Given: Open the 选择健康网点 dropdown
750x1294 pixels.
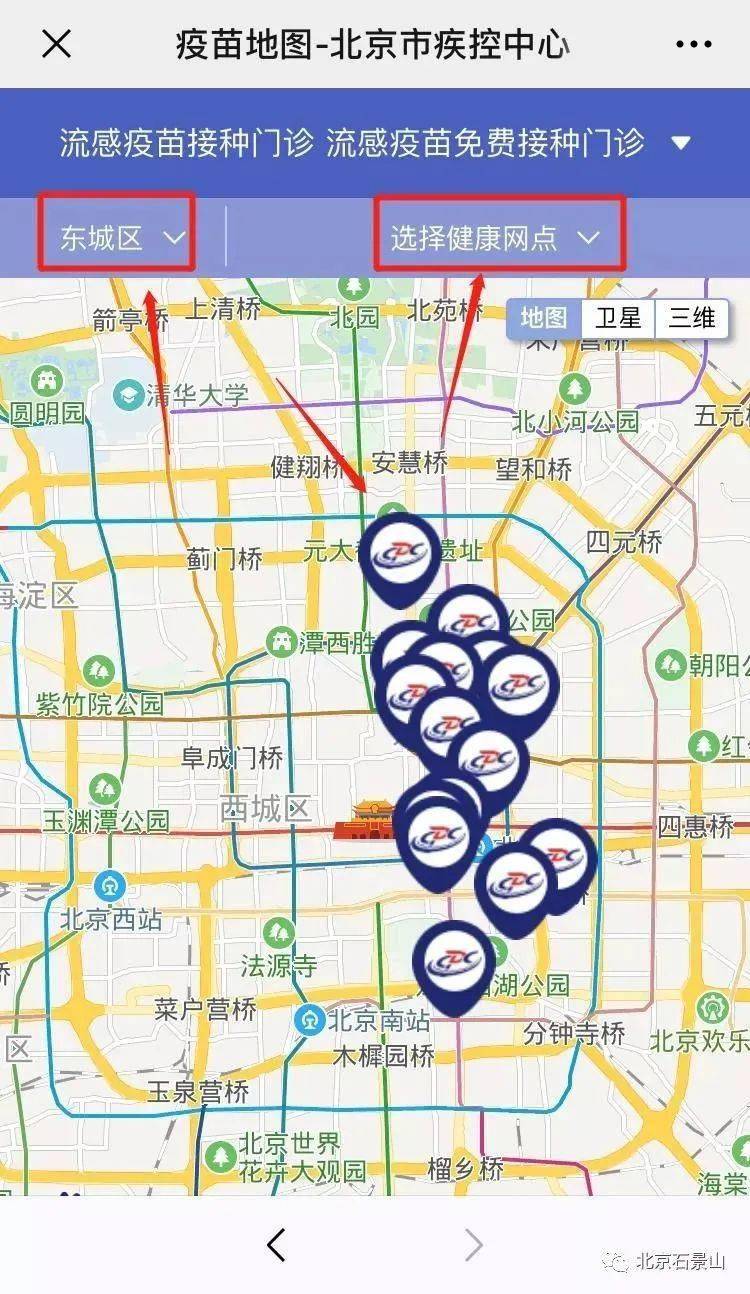Looking at the screenshot, I should (497, 238).
